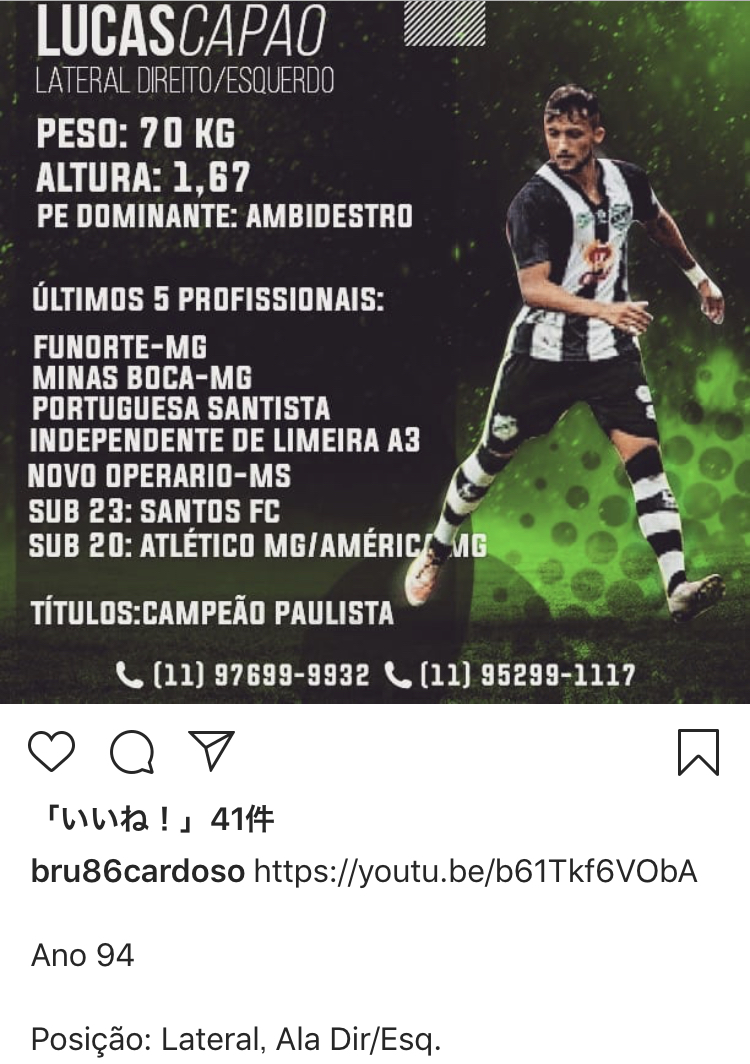Like this post with the heart icon
This screenshot has width=750, height=1064.
(x=51, y=751)
